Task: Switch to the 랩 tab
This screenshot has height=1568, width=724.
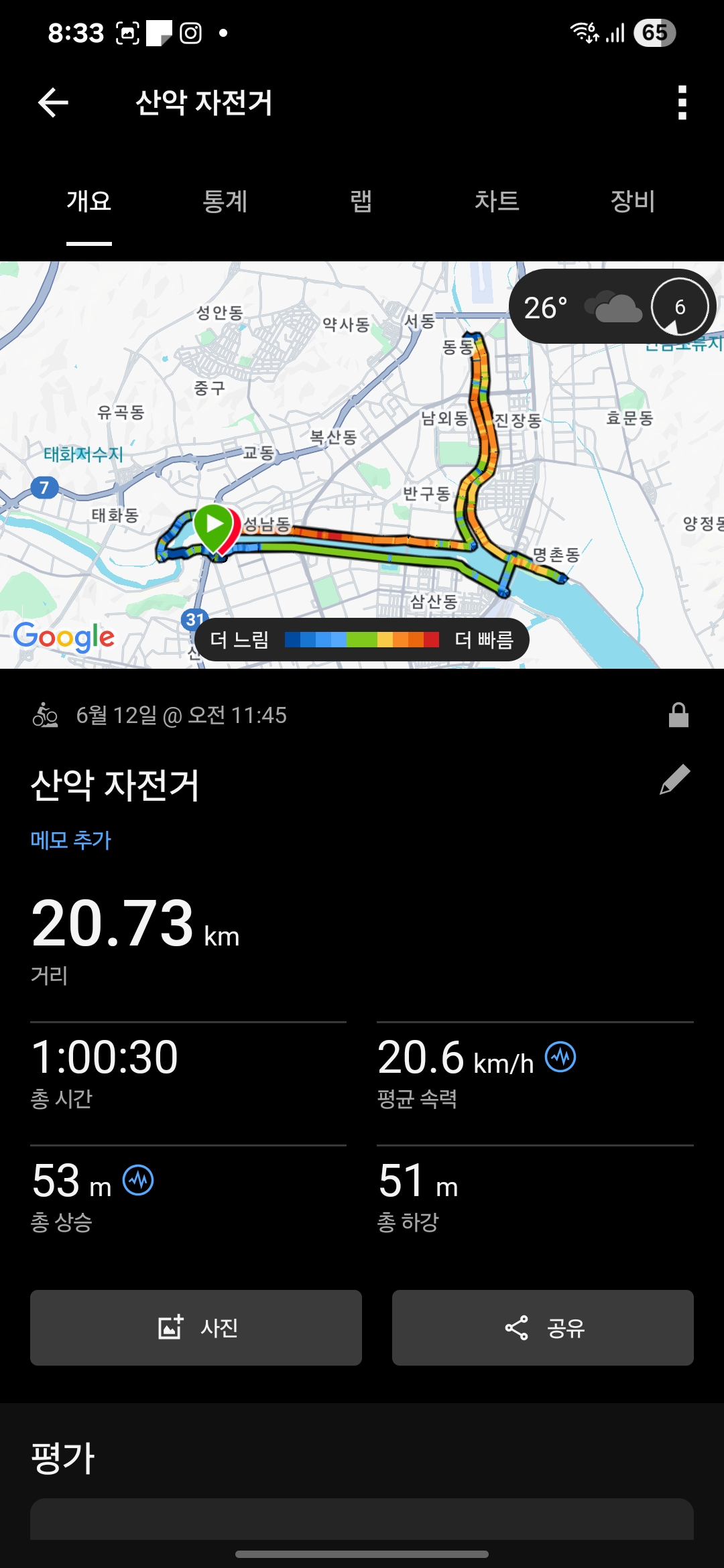Action: (361, 201)
